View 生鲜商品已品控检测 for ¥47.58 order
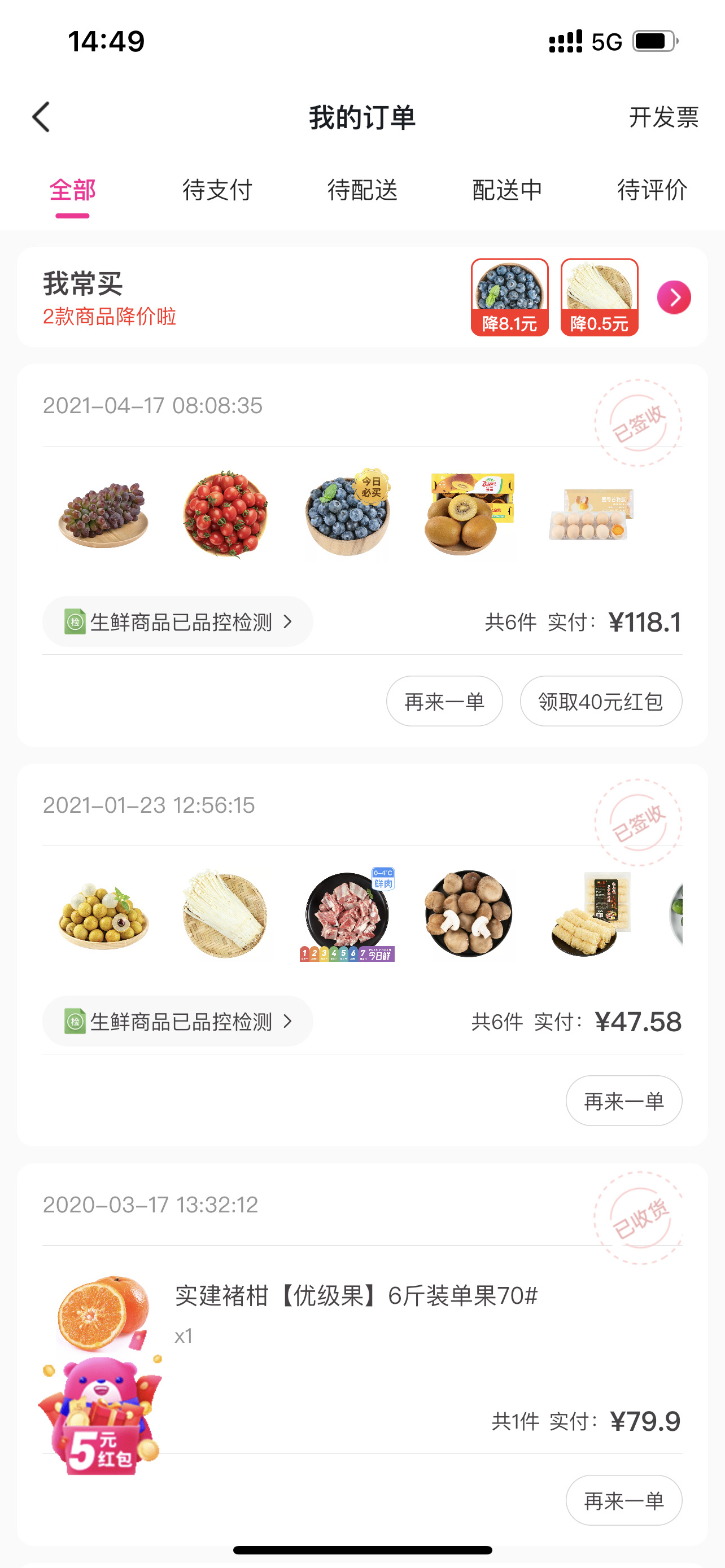Image resolution: width=725 pixels, height=1568 pixels. [x=178, y=1021]
